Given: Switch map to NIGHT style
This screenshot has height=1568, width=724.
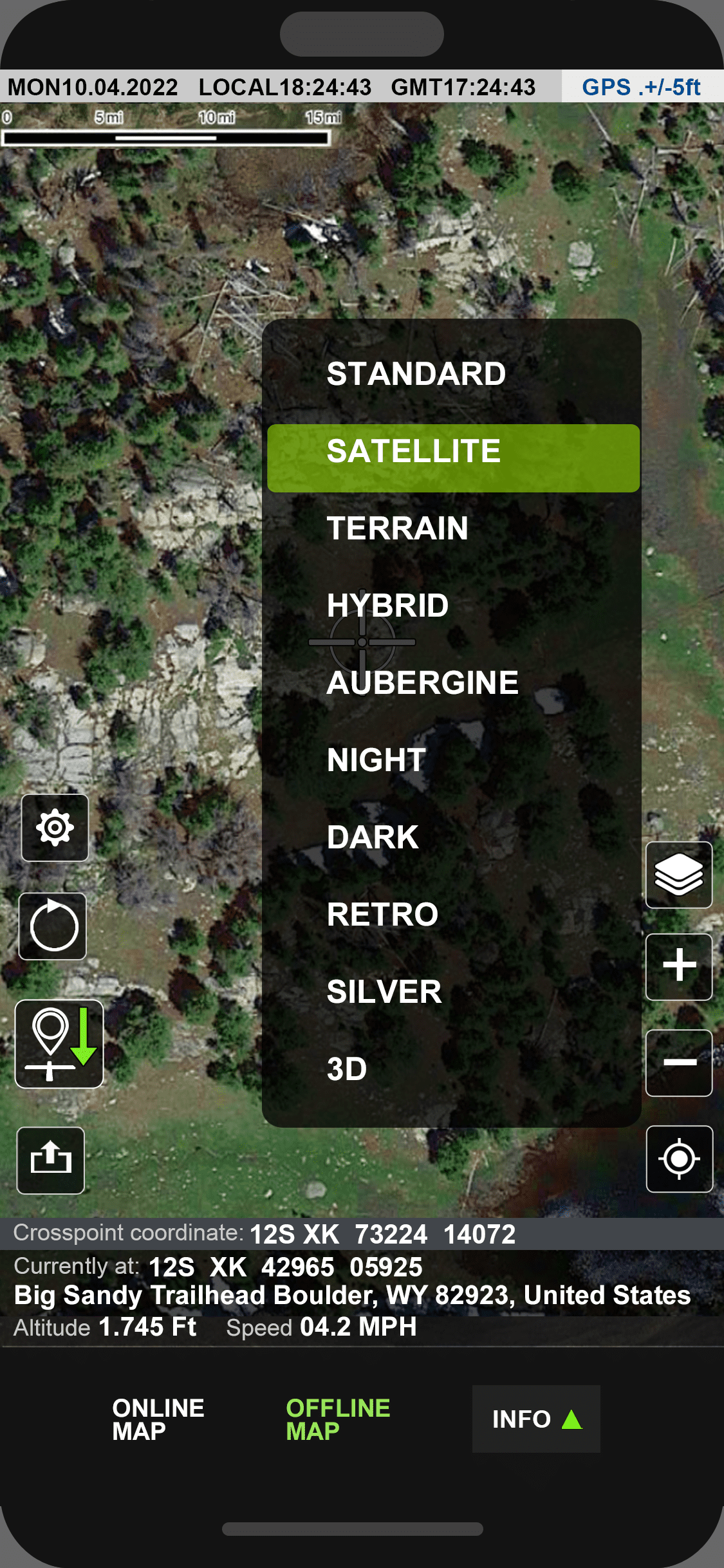Looking at the screenshot, I should [376, 760].
